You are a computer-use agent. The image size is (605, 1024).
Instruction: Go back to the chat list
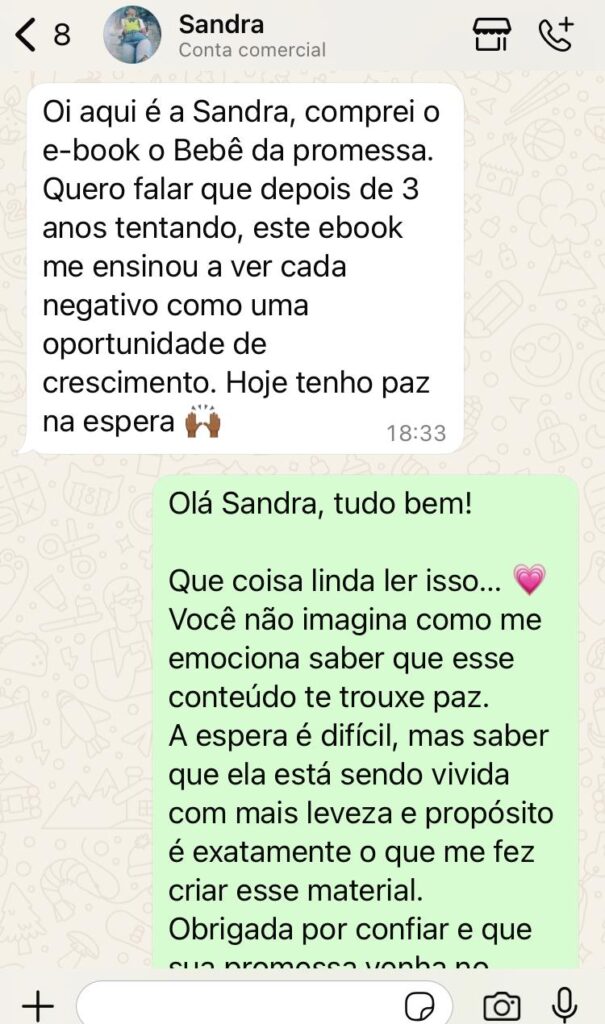click(28, 35)
